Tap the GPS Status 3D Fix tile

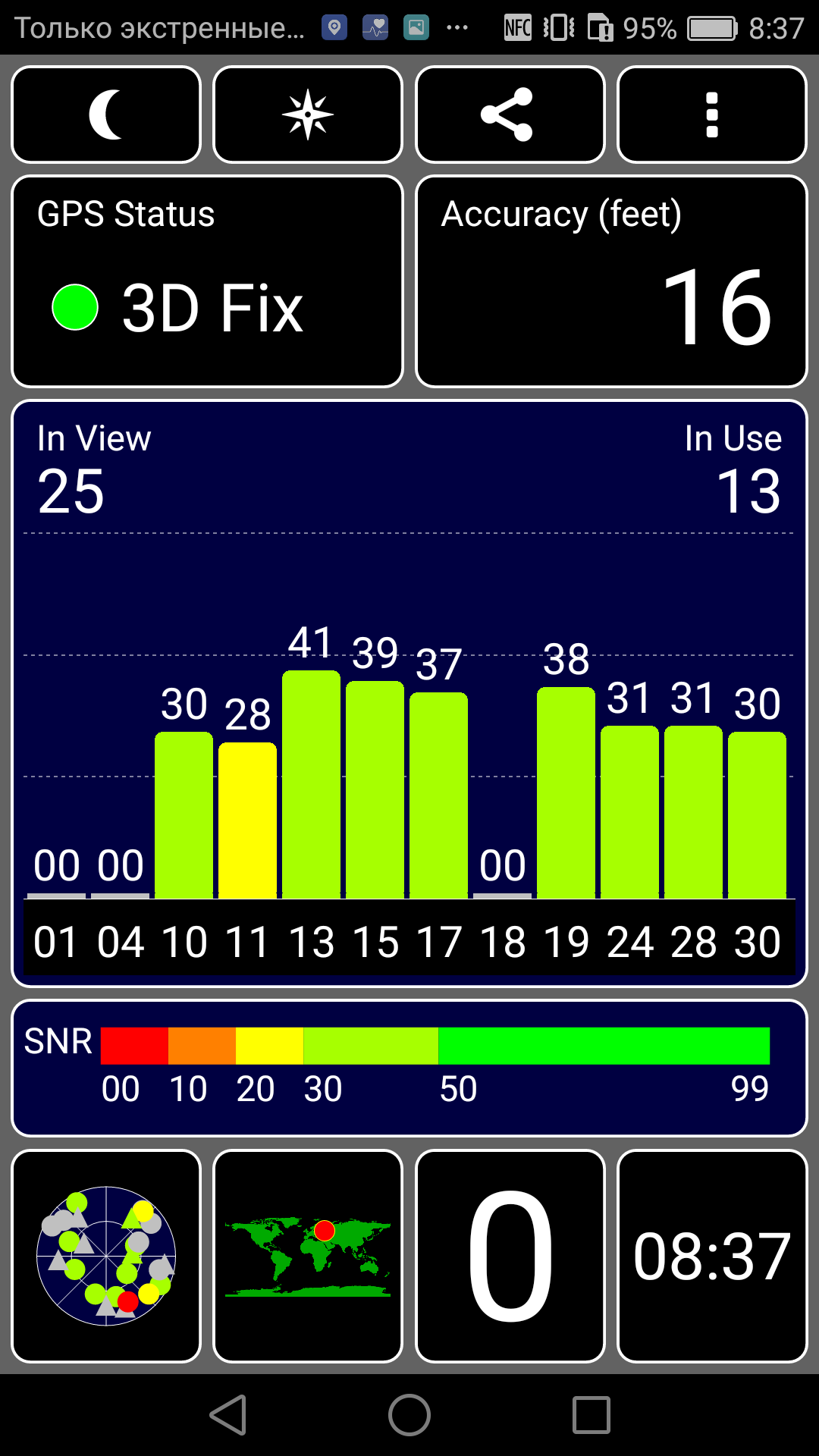[x=208, y=281]
